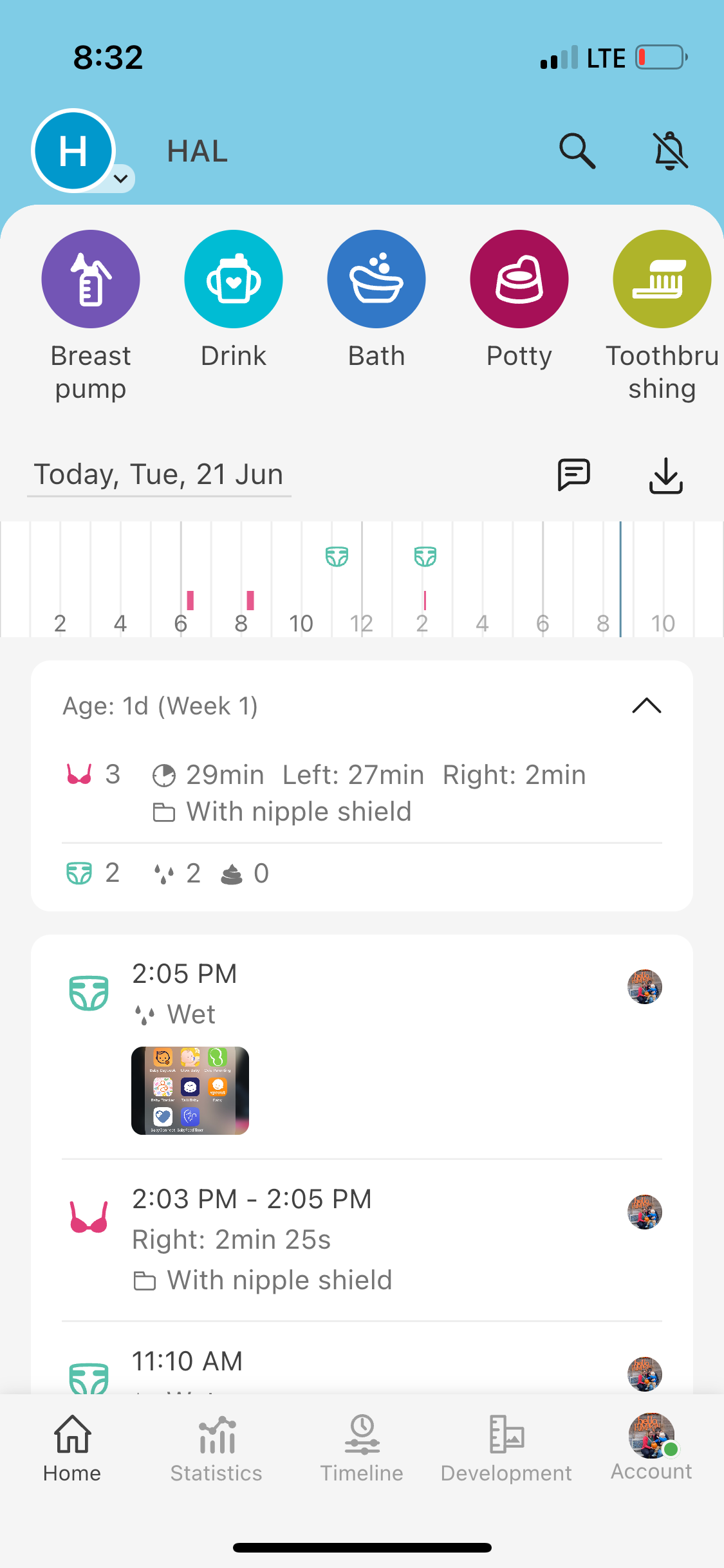Screen dimensions: 724x1568
Task: Switch to the Timeline tab
Action: pyautogui.click(x=362, y=1449)
